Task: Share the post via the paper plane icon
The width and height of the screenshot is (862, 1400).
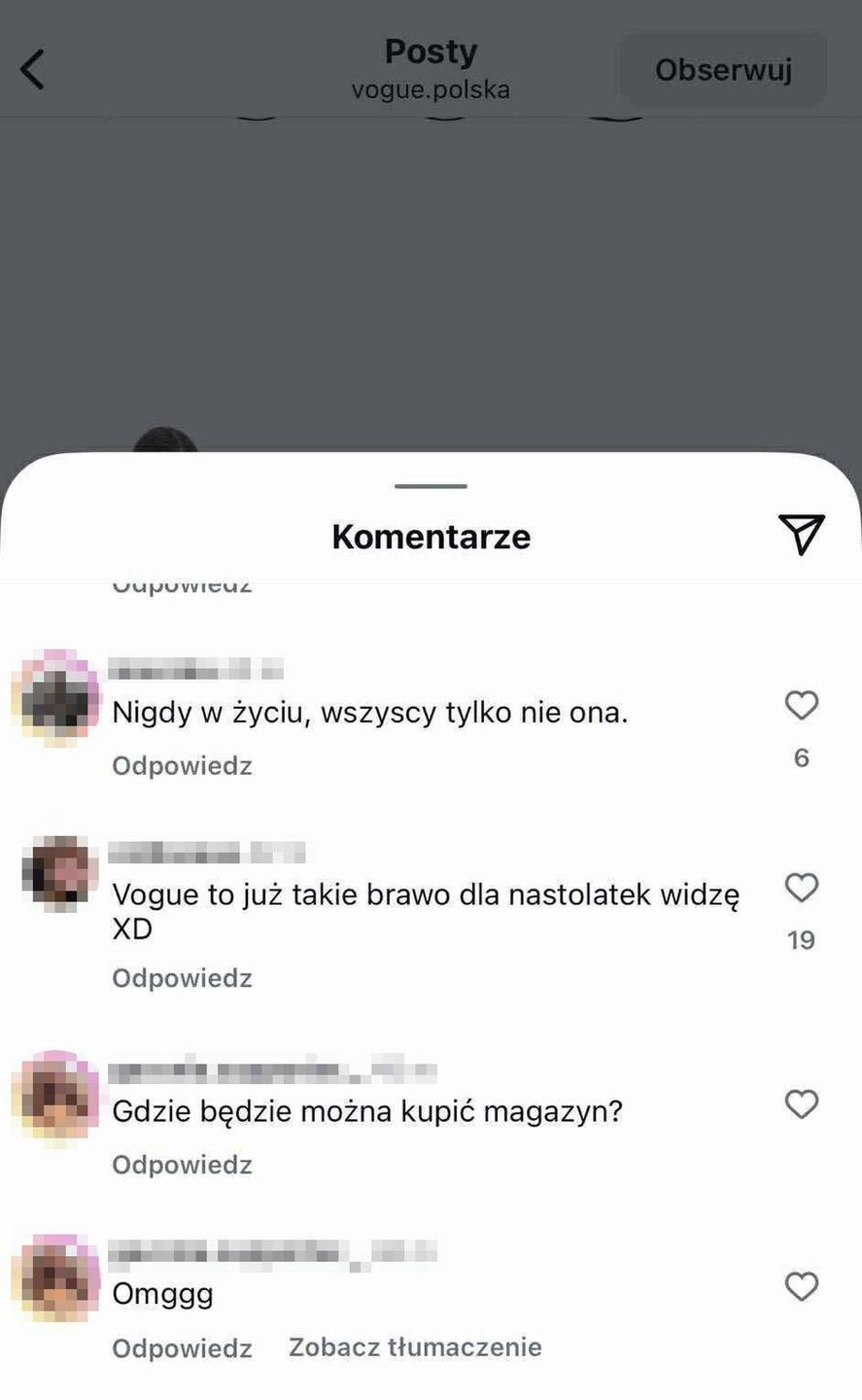Action: (801, 534)
